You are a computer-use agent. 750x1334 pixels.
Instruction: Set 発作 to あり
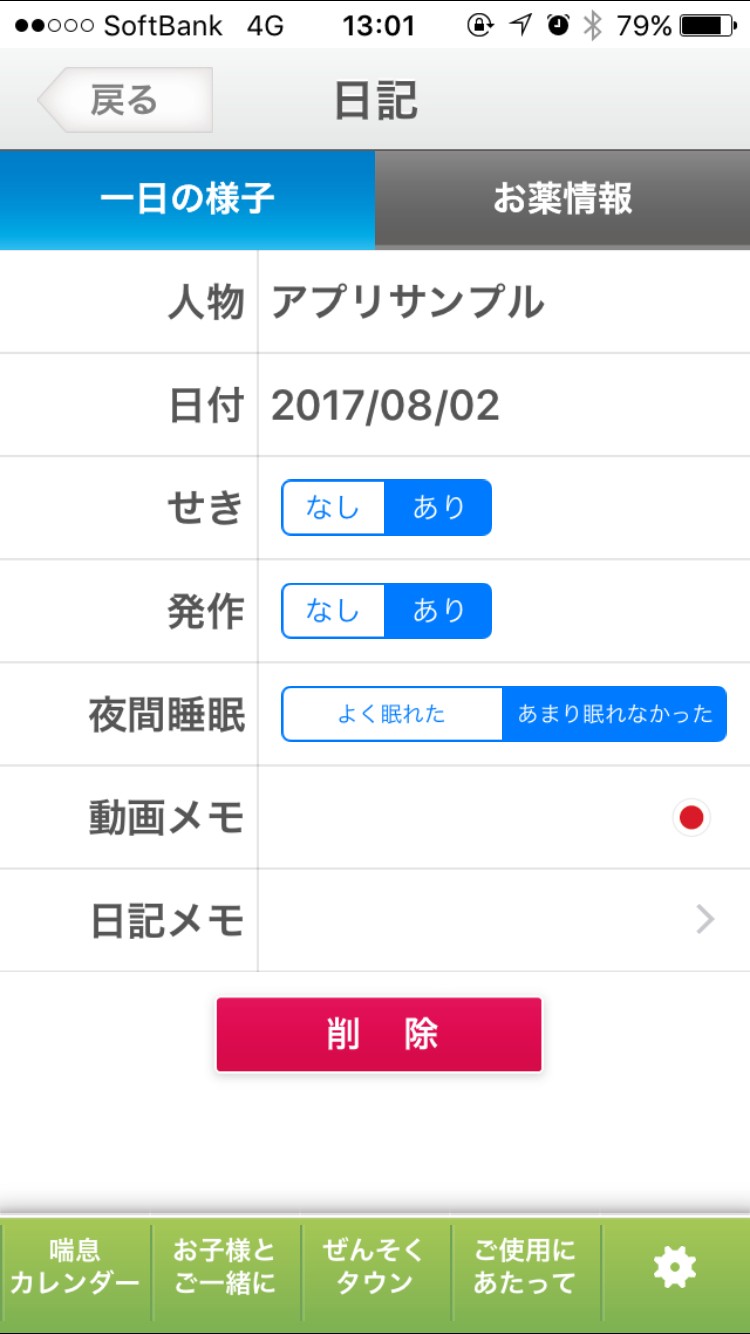439,611
